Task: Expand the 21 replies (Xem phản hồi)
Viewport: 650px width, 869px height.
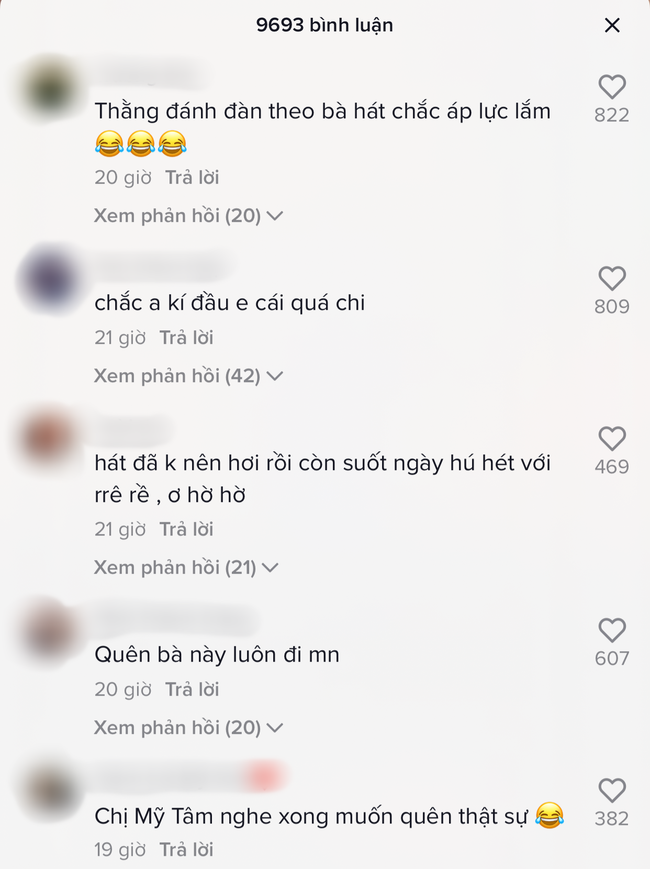Action: point(186,567)
